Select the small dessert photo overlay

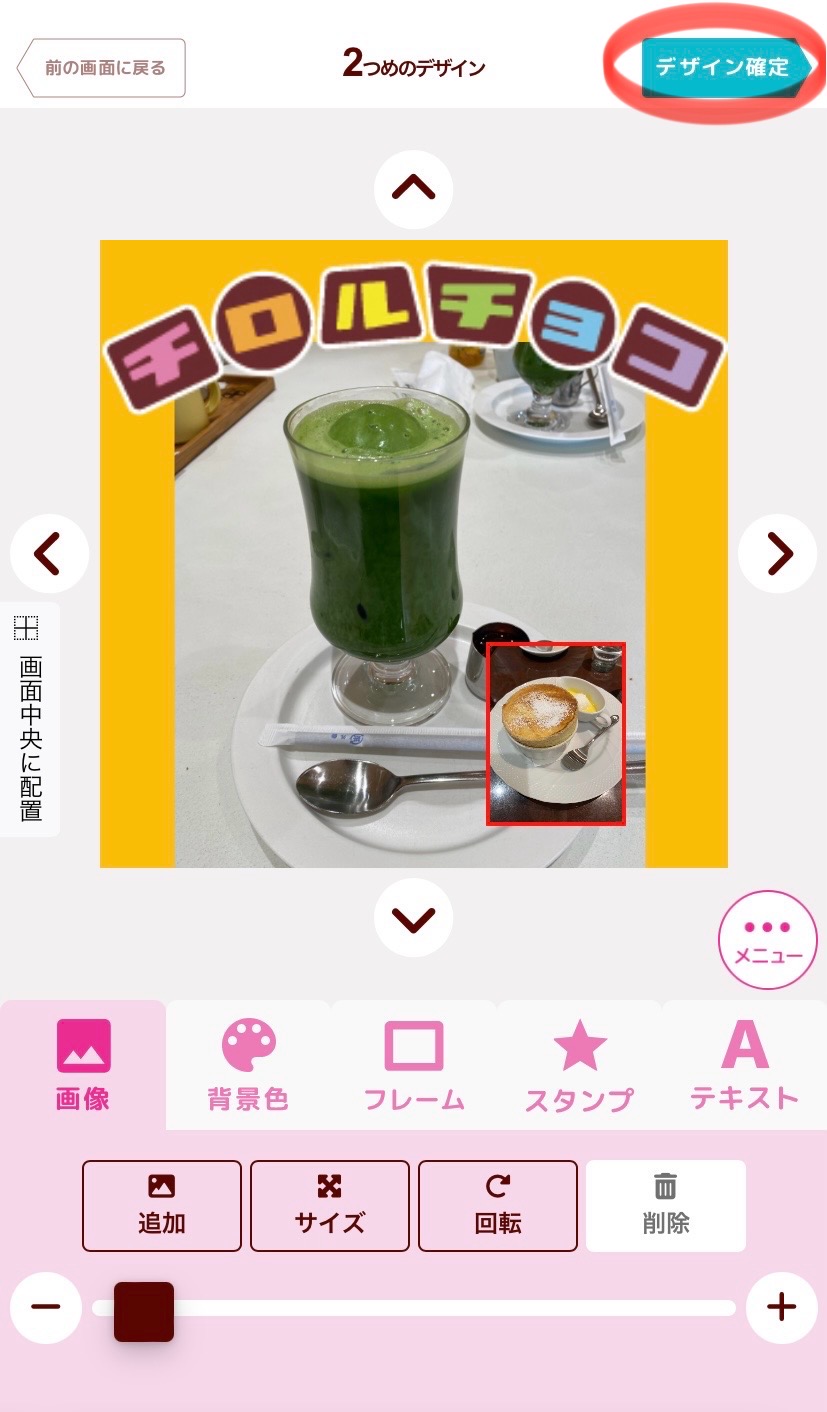click(556, 734)
